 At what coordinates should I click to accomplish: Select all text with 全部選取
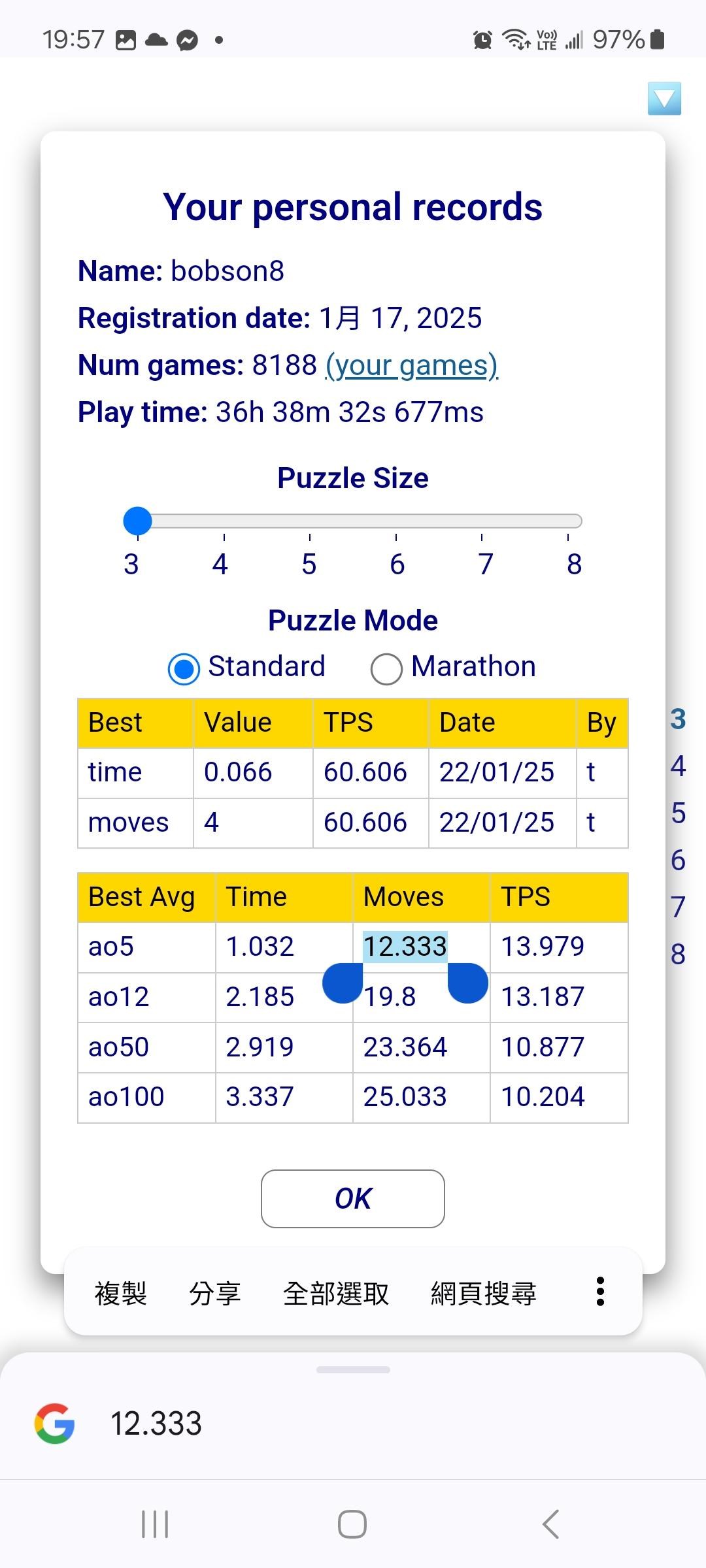point(336,1293)
